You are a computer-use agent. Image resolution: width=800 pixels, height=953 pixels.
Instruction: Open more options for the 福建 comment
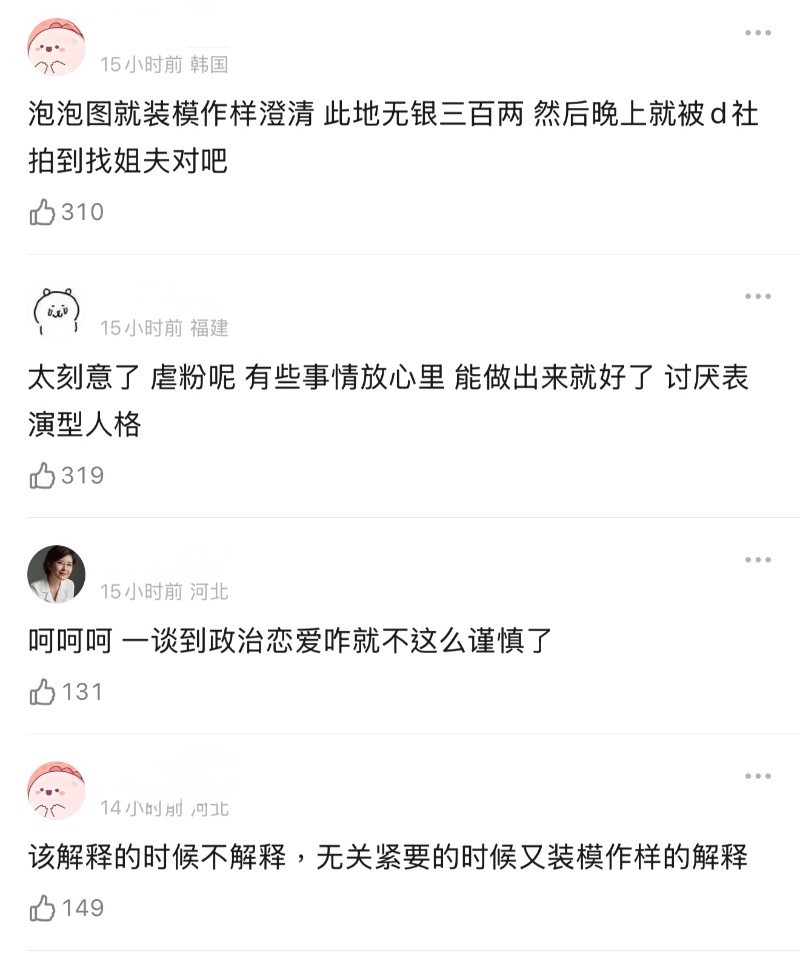(757, 296)
